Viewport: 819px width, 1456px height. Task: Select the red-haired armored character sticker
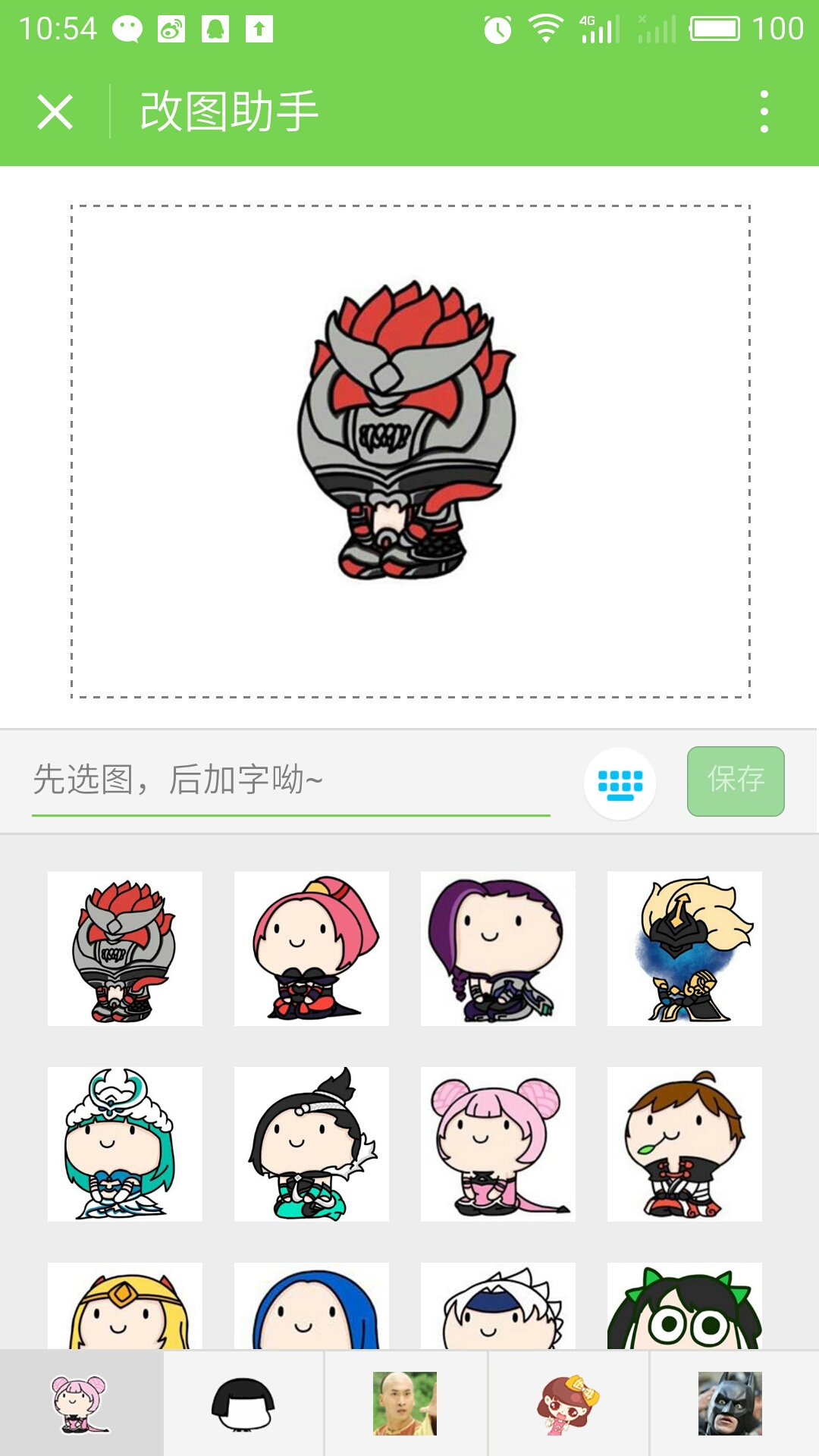pos(125,949)
